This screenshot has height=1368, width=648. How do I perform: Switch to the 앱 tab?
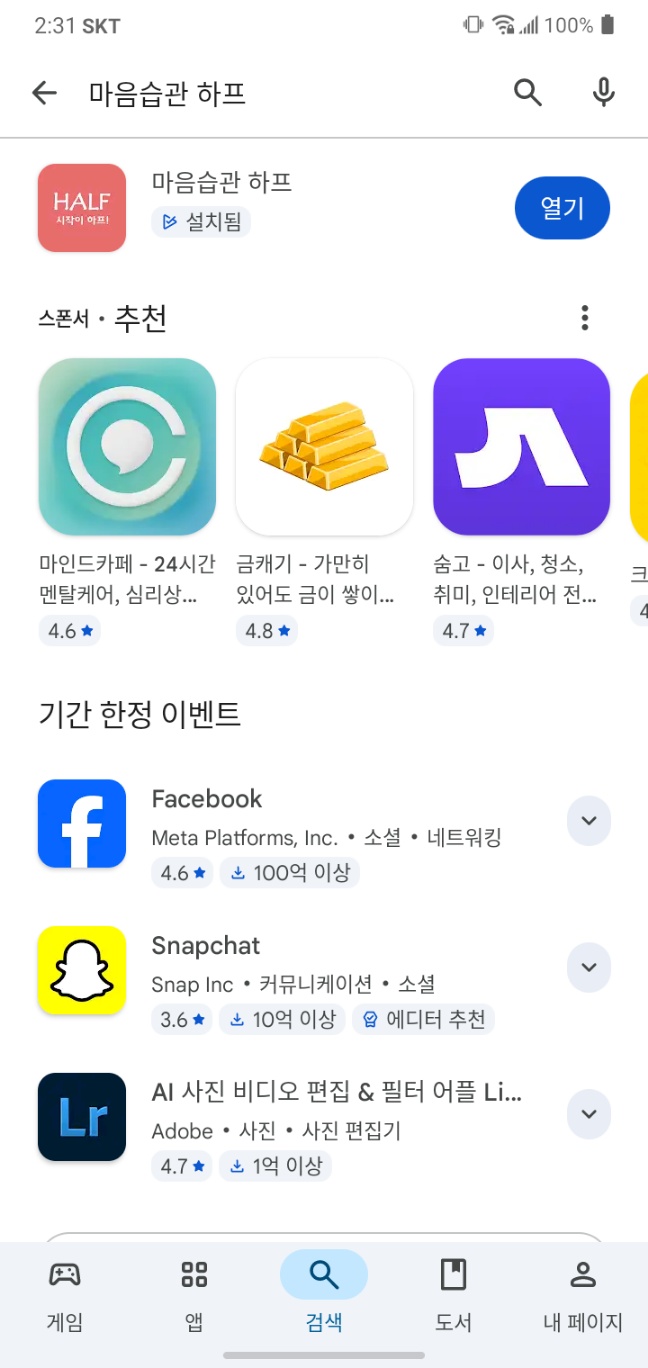pyautogui.click(x=194, y=1295)
